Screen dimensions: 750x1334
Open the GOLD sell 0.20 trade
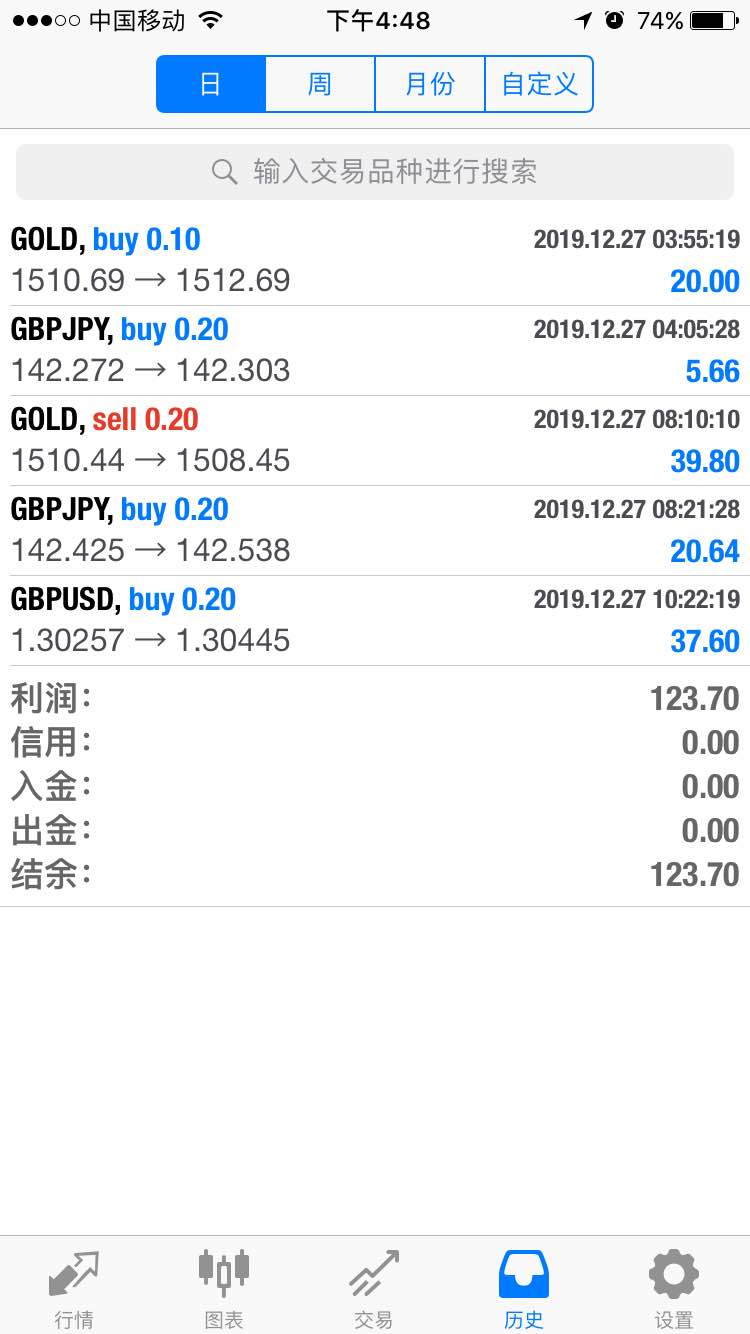coord(375,440)
